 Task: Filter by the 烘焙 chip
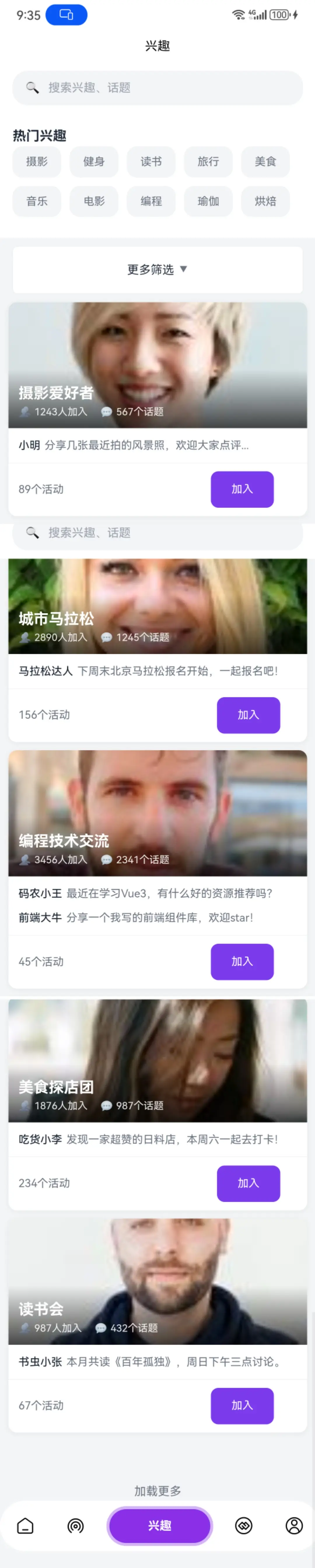click(266, 201)
